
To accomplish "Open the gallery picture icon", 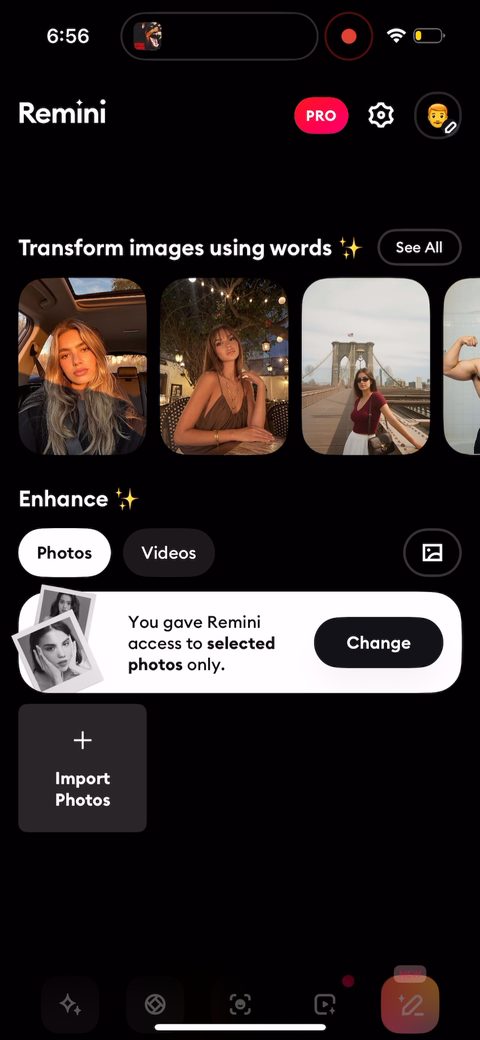I will click(432, 552).
